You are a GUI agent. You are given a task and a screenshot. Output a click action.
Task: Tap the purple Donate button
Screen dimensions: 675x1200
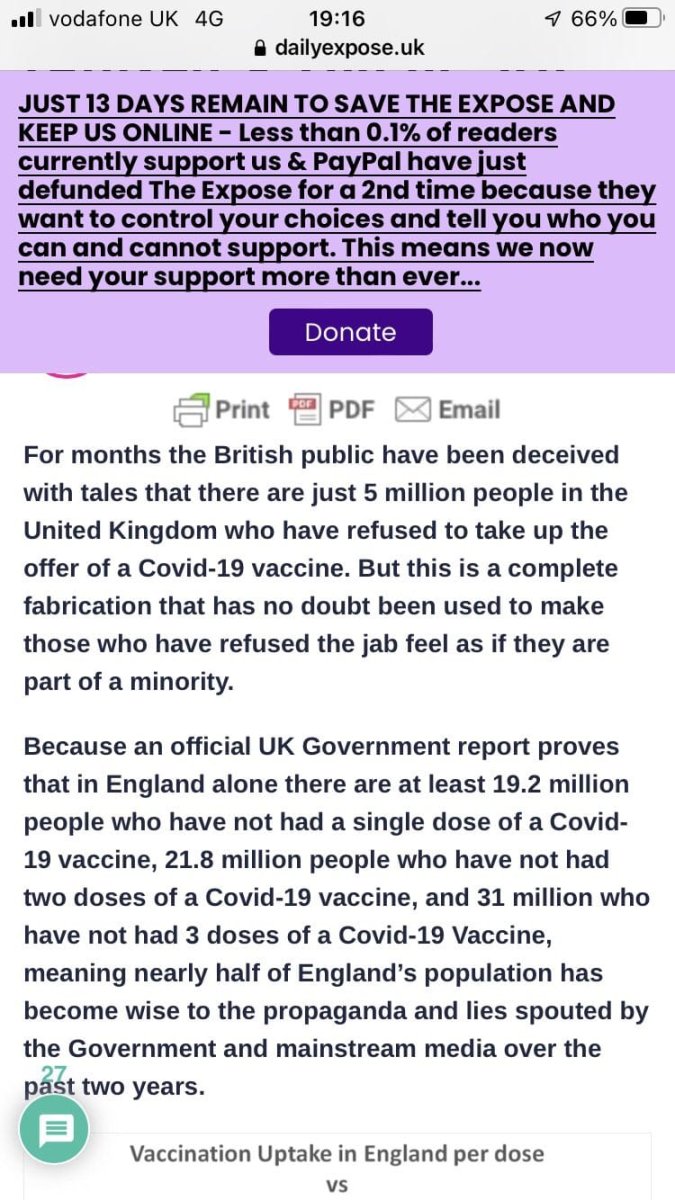(350, 332)
